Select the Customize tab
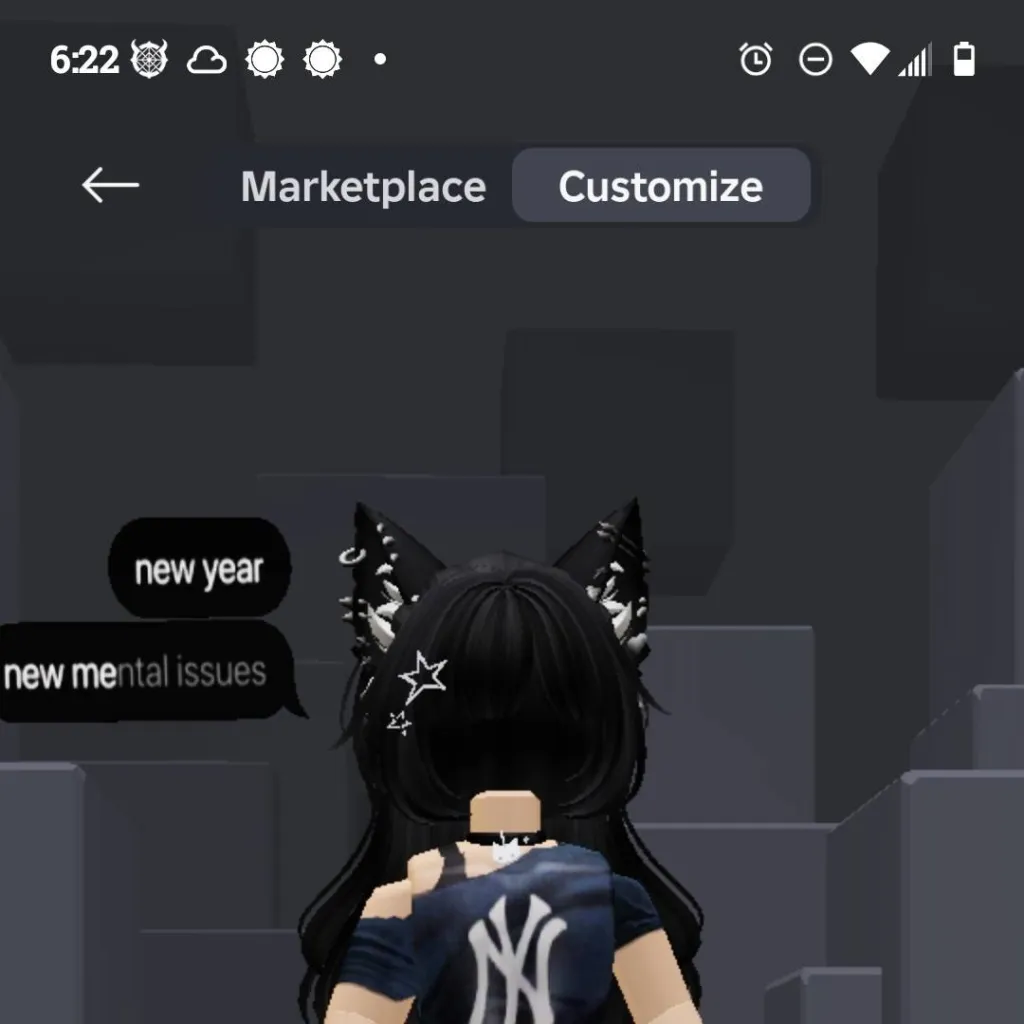Image resolution: width=1024 pixels, height=1024 pixels. pyautogui.click(x=660, y=187)
